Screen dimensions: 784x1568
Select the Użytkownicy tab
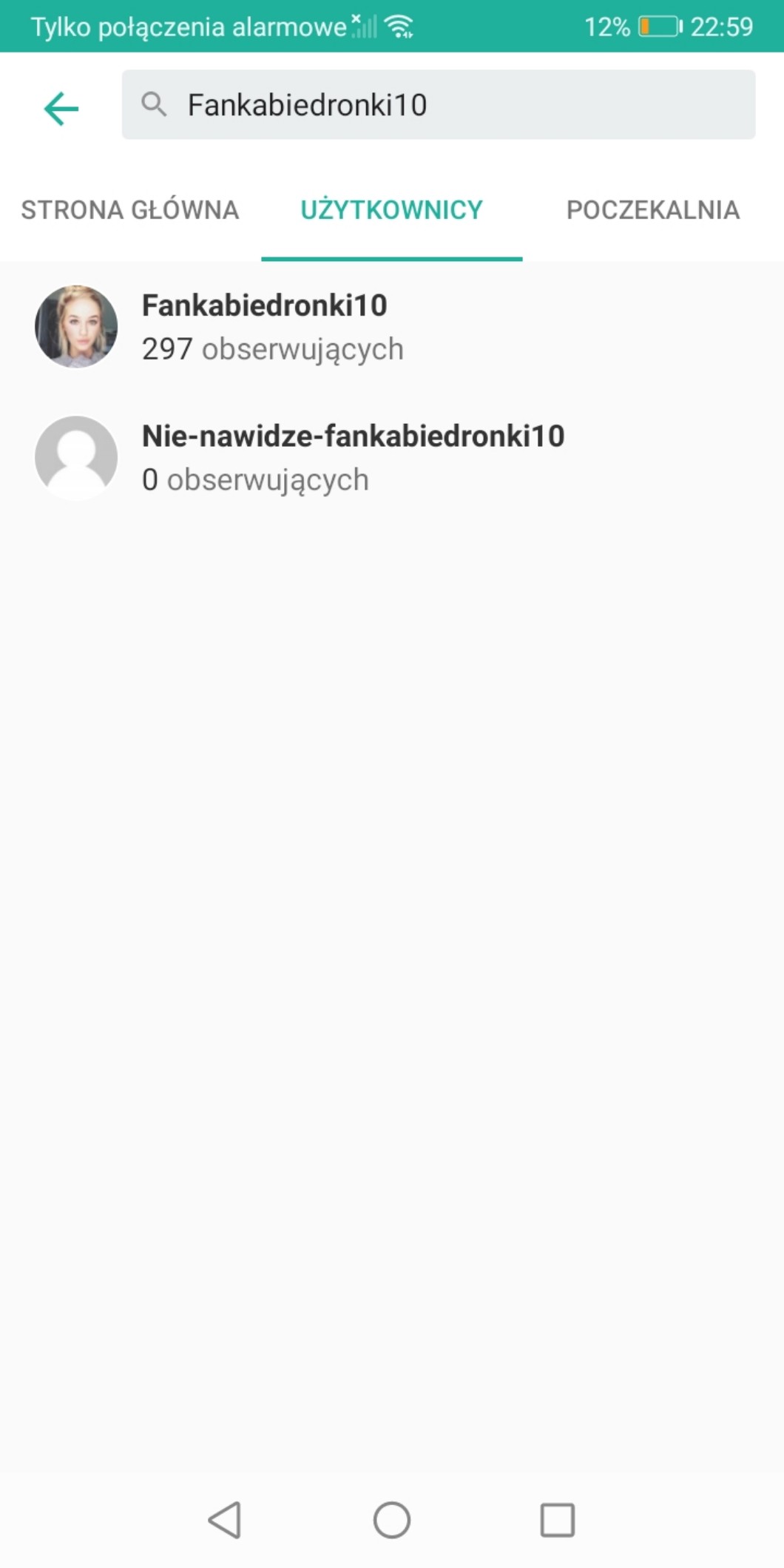pos(391,210)
